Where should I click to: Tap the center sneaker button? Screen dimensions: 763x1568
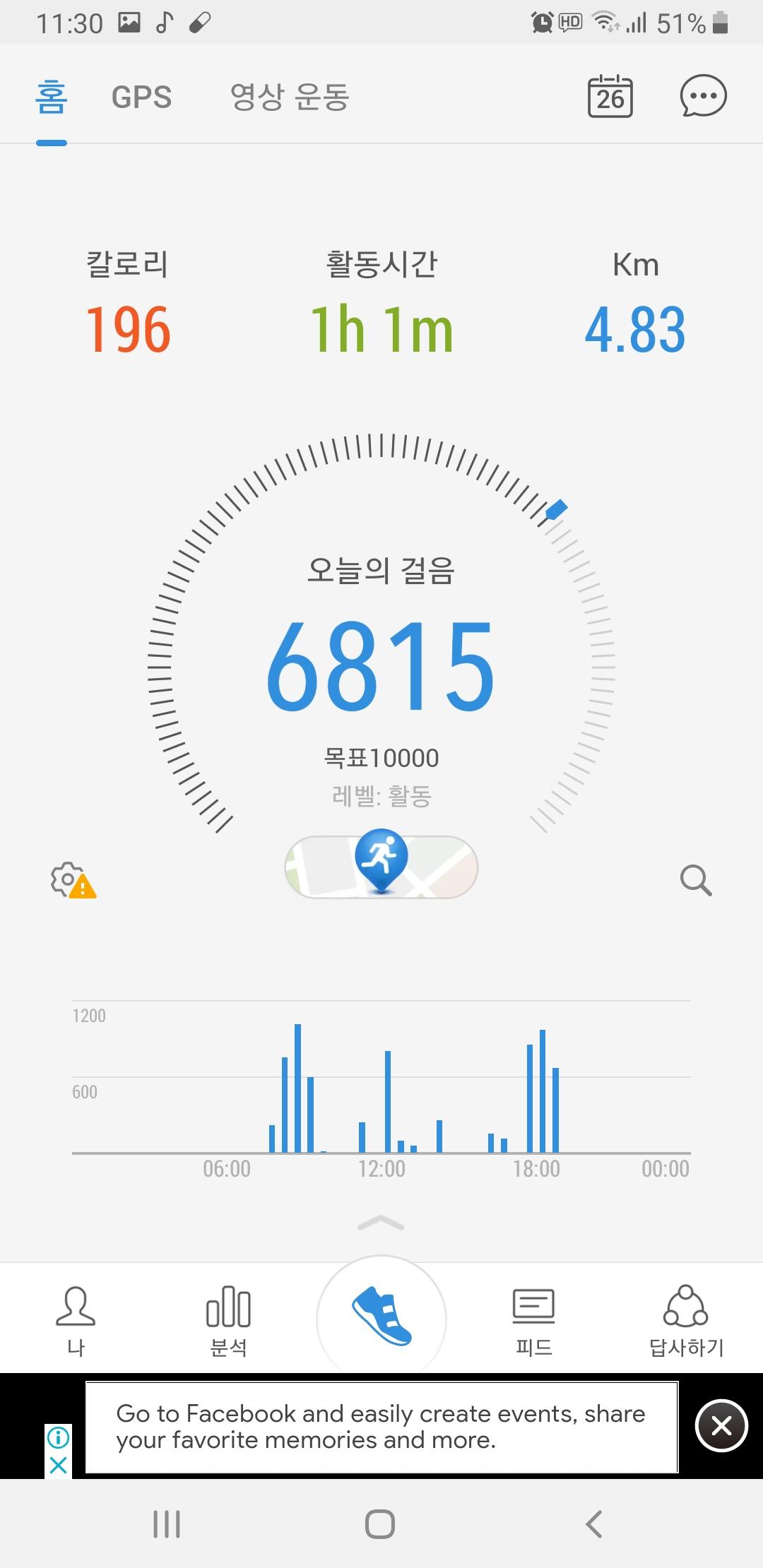pos(381,1317)
